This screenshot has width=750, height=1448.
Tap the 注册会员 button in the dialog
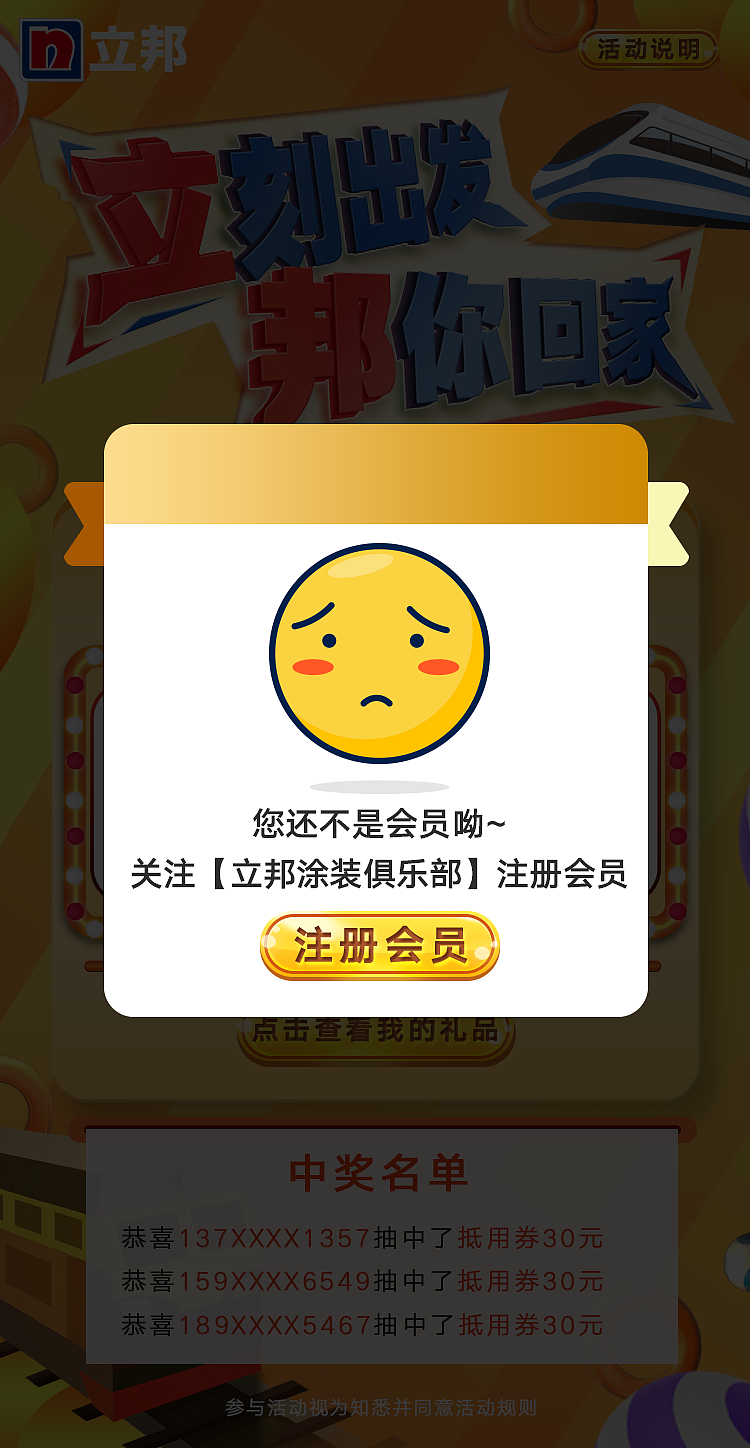tap(379, 945)
